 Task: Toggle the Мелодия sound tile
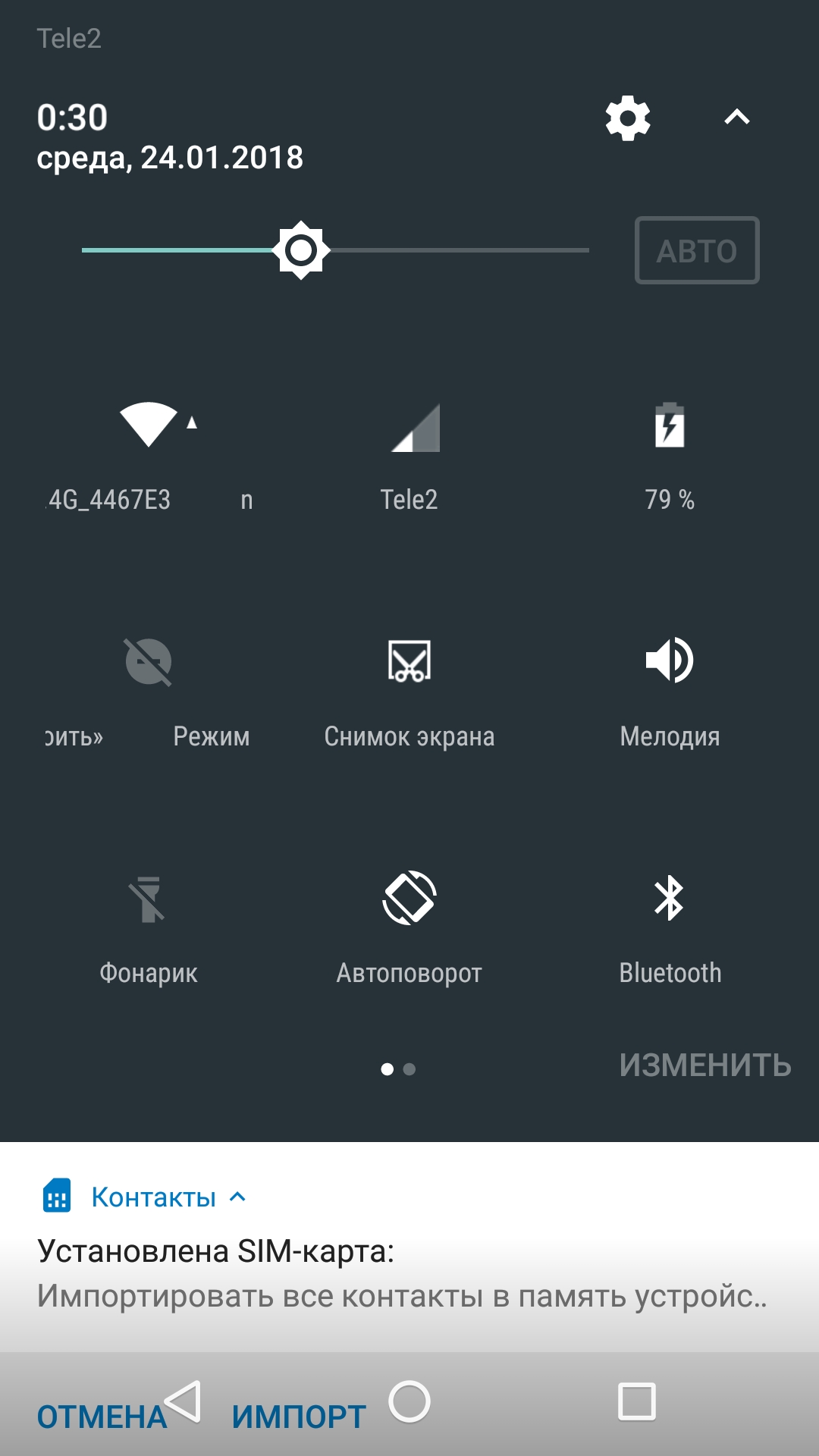[670, 662]
